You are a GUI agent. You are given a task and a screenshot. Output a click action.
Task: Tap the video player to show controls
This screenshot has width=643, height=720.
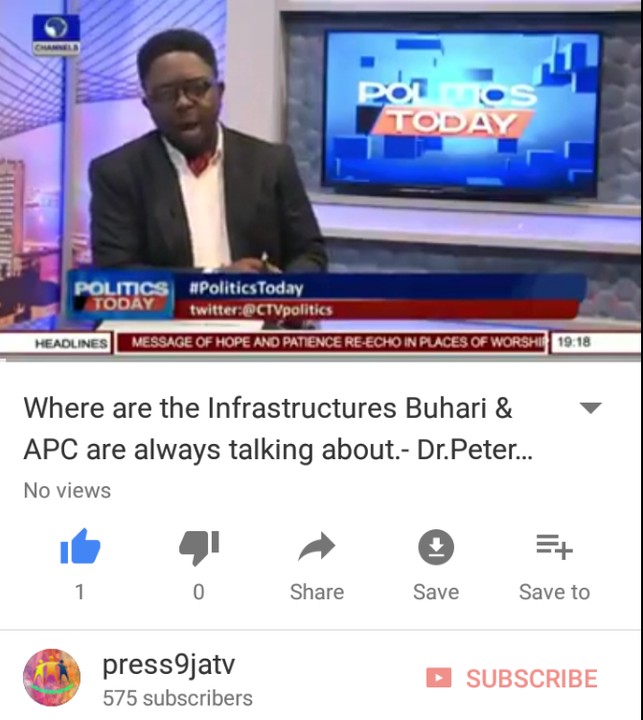tap(321, 180)
